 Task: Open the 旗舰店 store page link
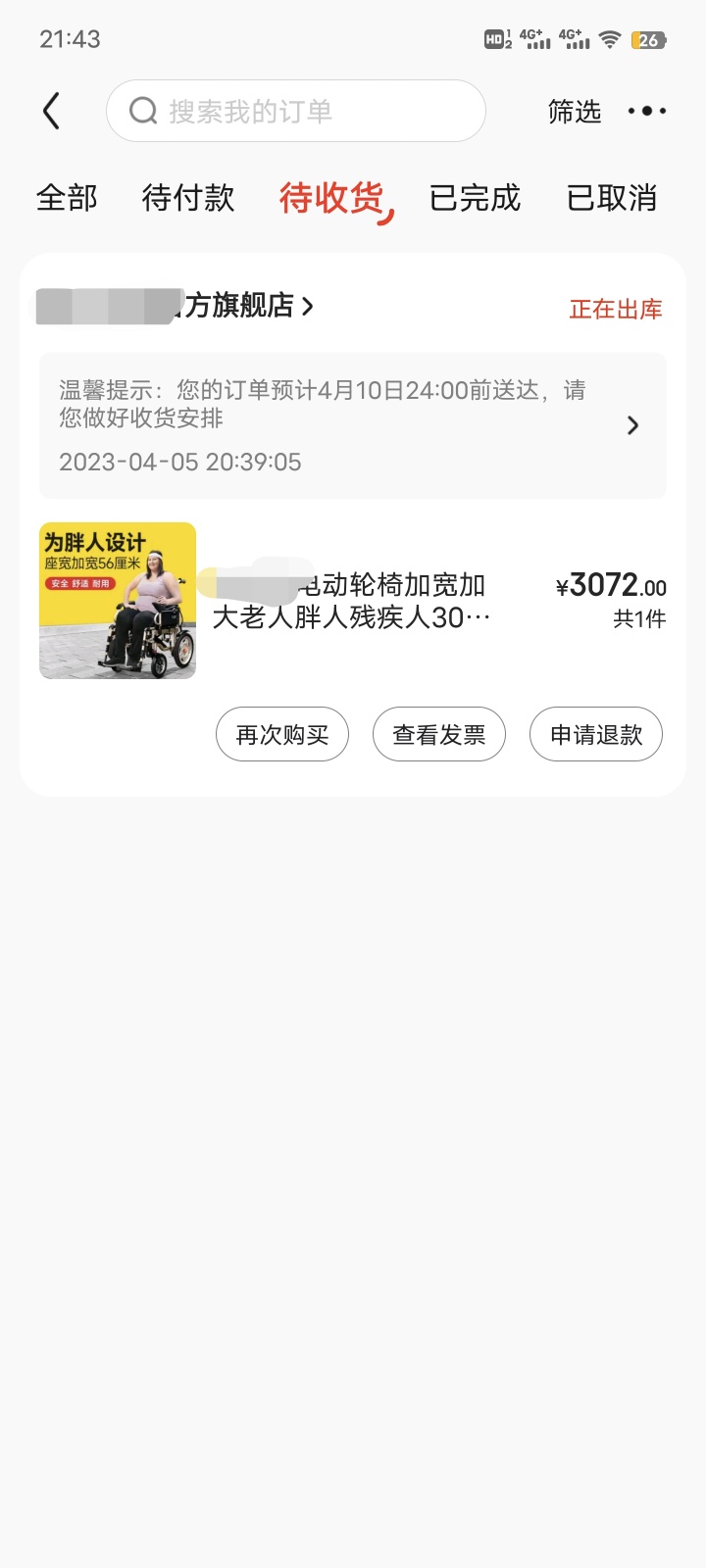(176, 306)
